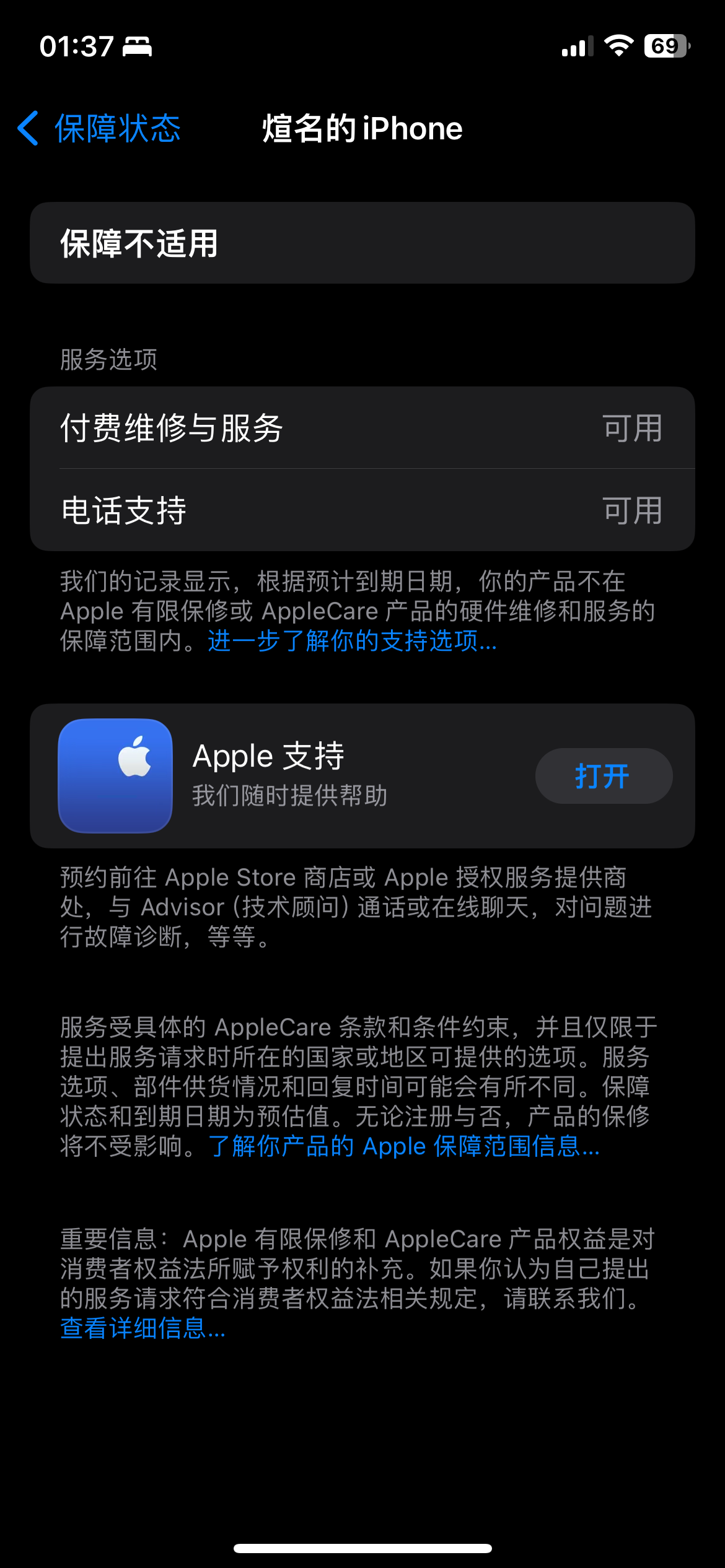Viewport: 725px width, 1568px height.
Task: Open link 了解你产品的 Apple 保障范围信息
Action: 403,1146
